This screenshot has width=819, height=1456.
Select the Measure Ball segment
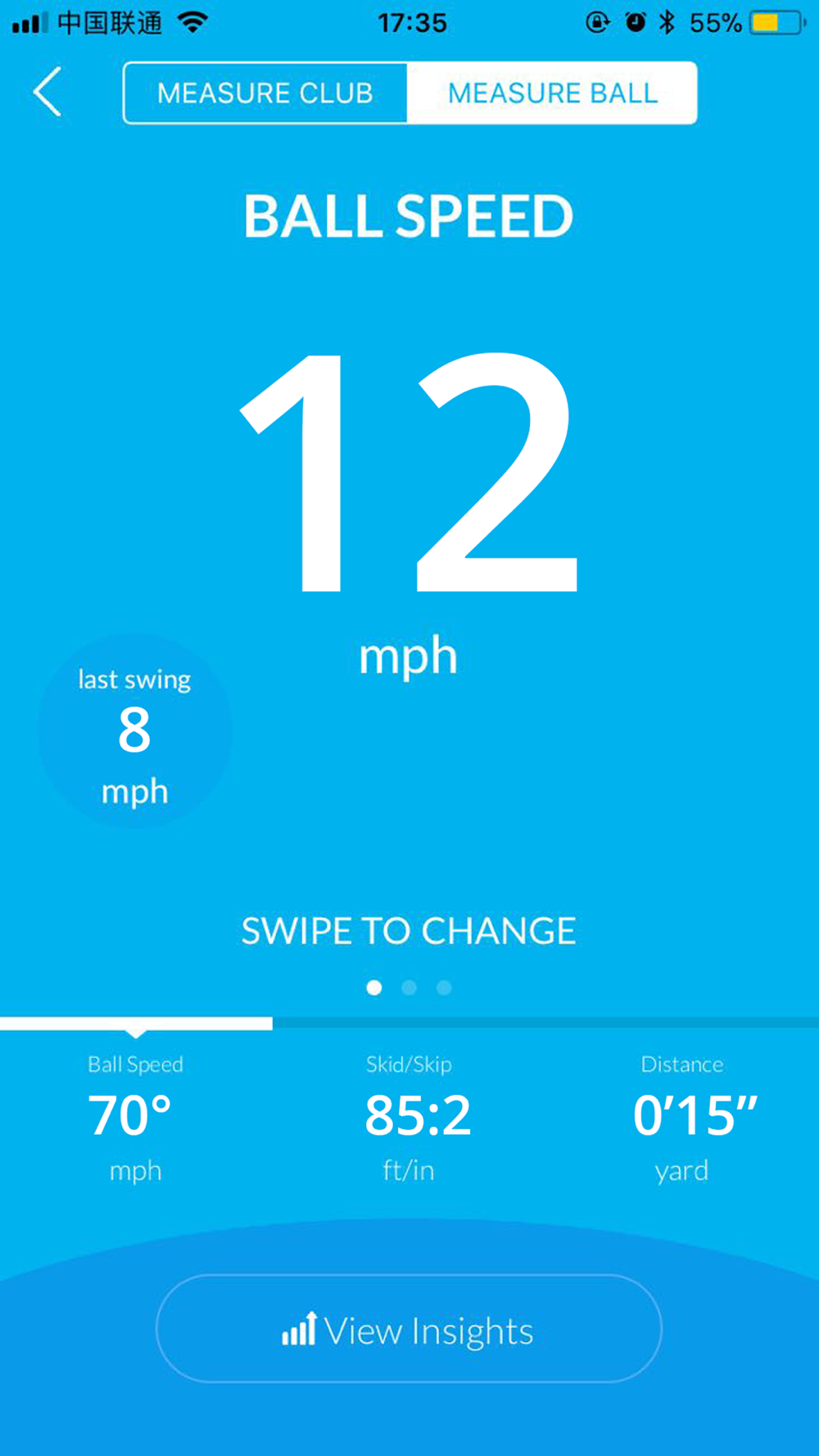pos(552,93)
